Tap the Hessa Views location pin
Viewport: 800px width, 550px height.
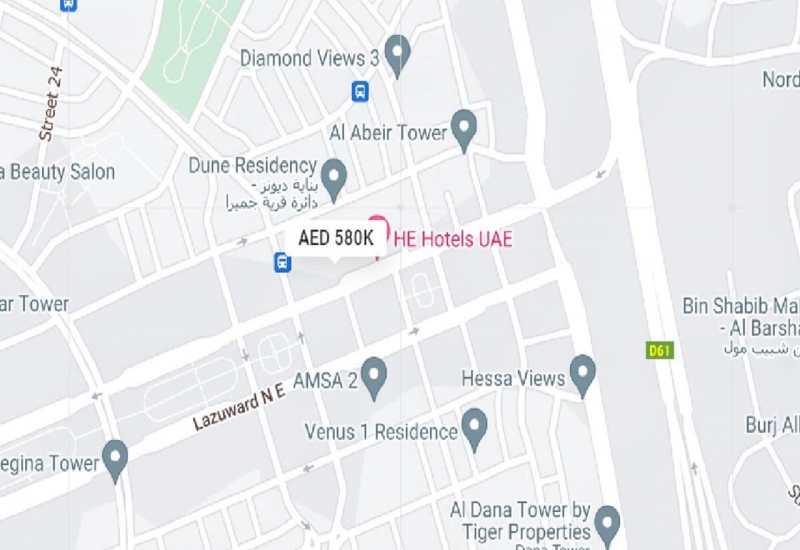click(582, 373)
